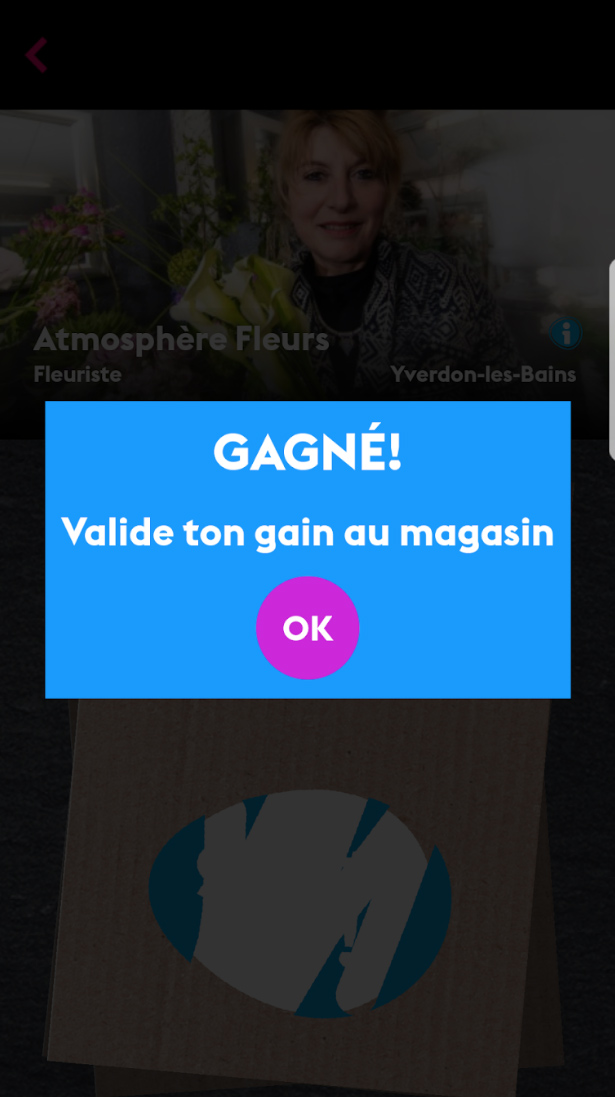This screenshot has height=1097, width=615.
Task: Go back using the top-left arrow
Action: tap(36, 55)
